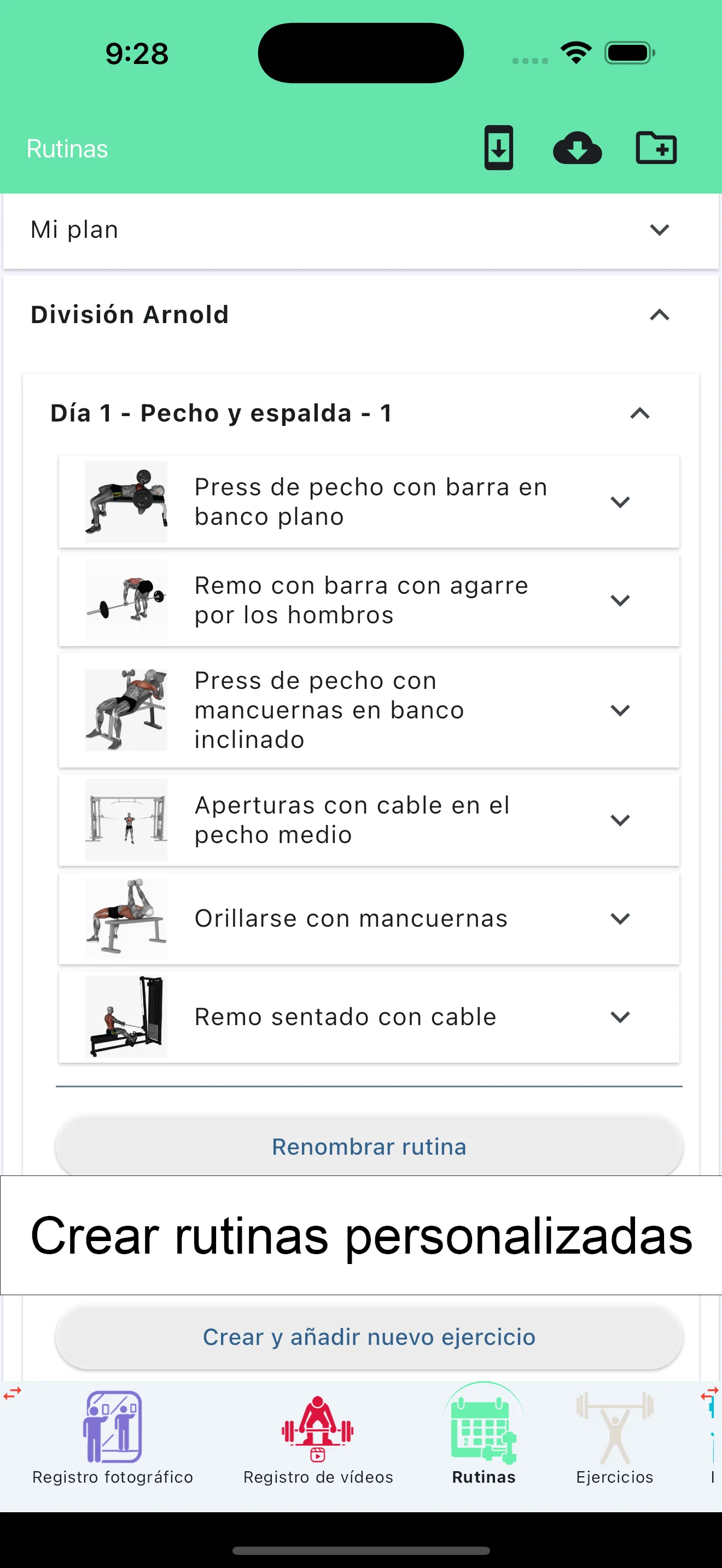
Task: Expand Press de pecho con barra en banco plano
Action: [620, 501]
